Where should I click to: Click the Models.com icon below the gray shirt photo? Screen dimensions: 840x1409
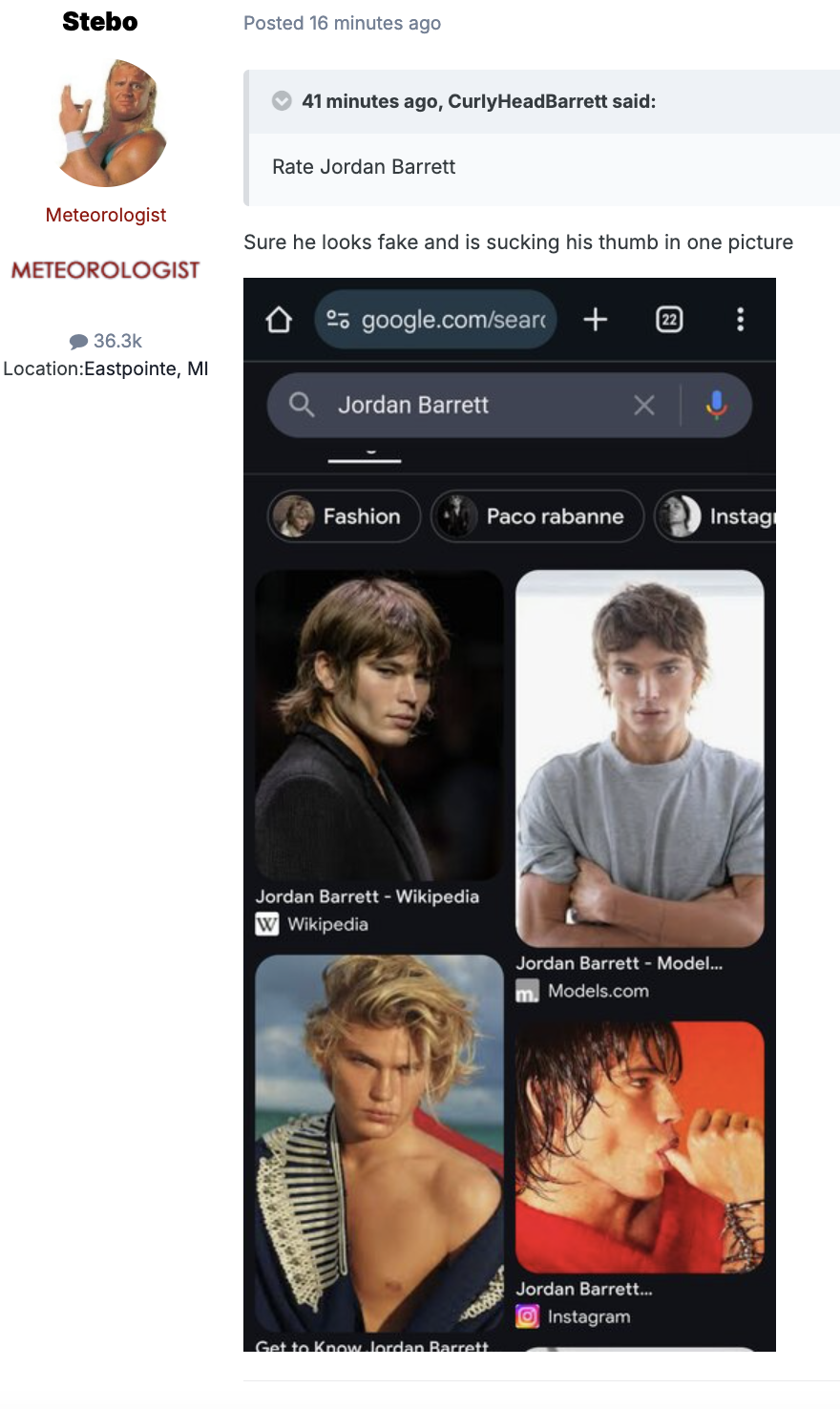click(529, 990)
